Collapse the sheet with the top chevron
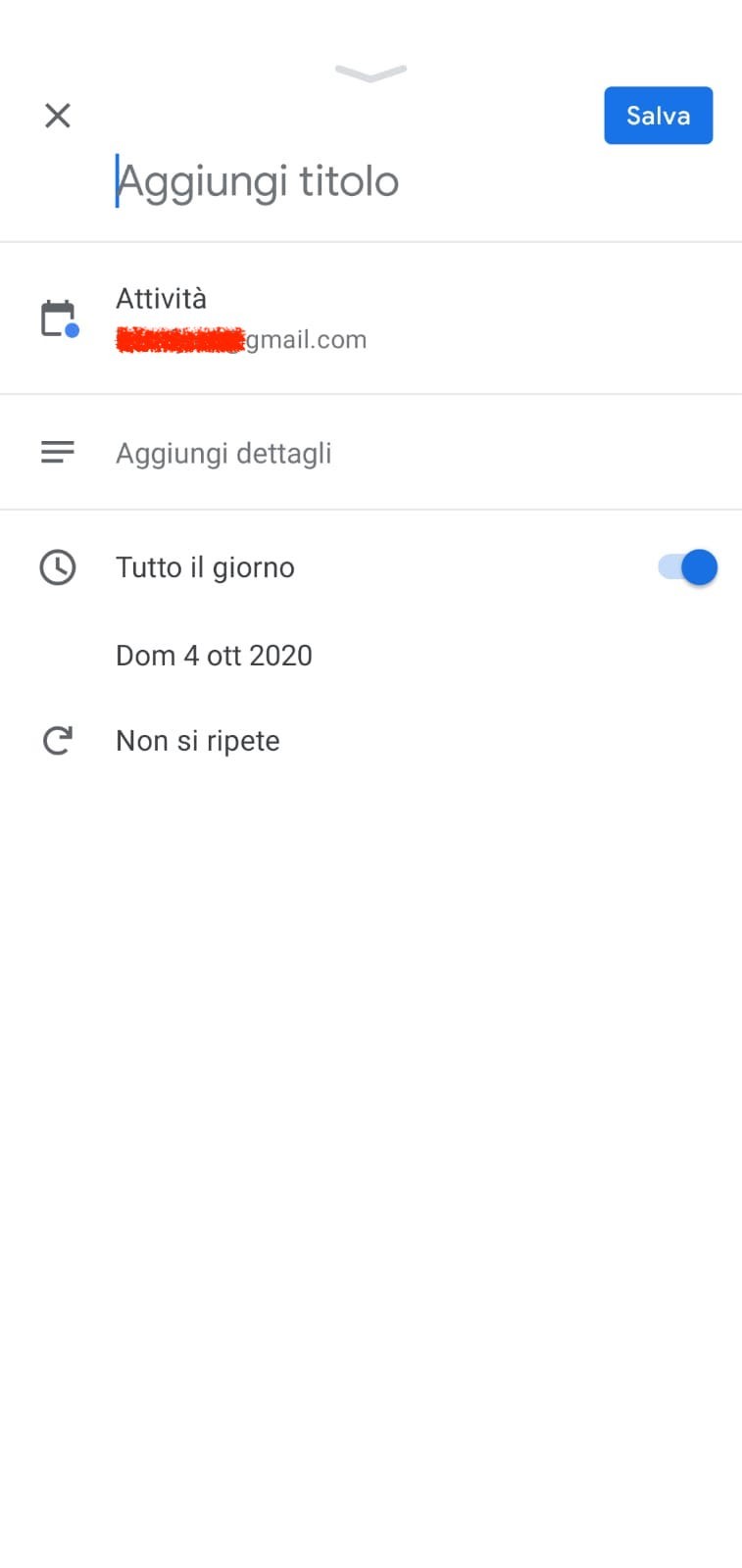This screenshot has height=1568, width=742. [x=371, y=73]
